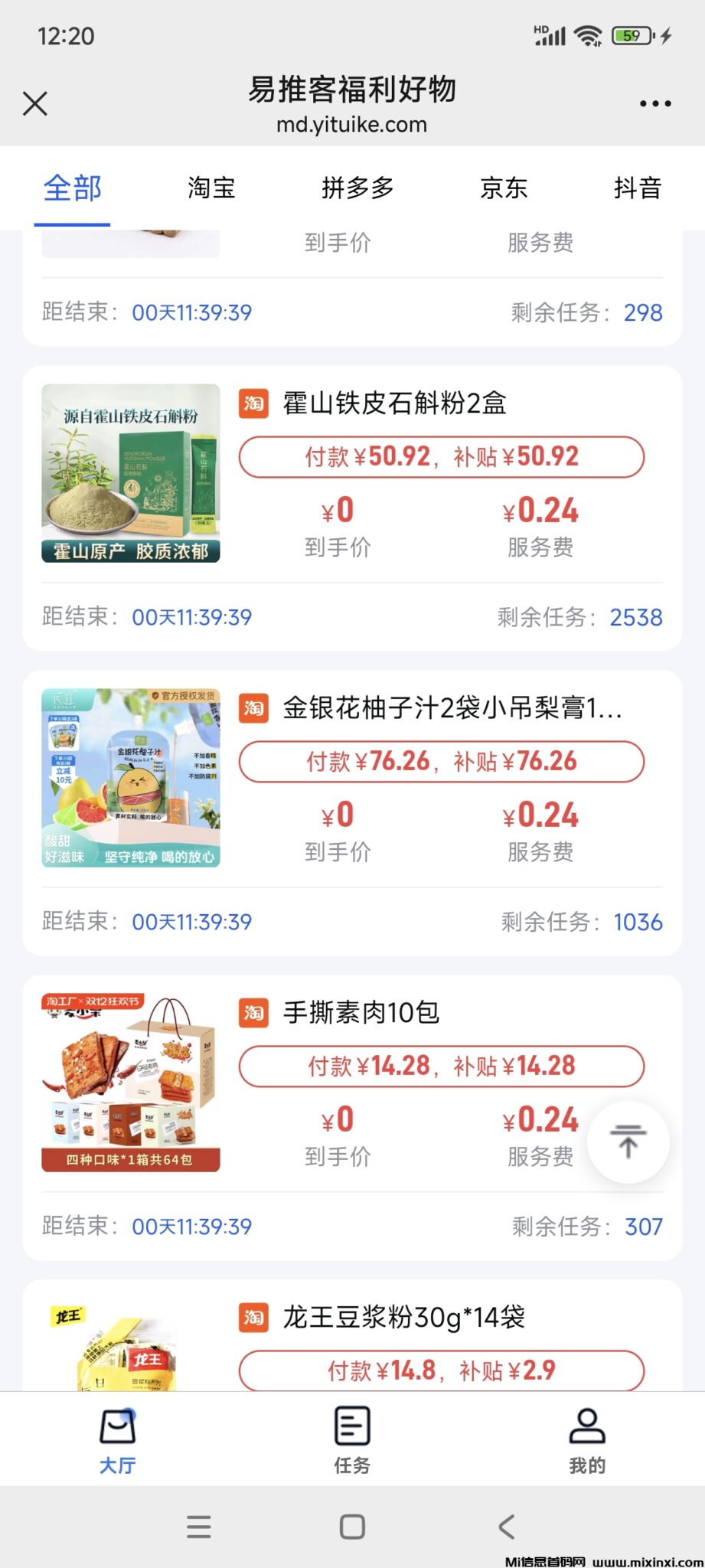Image resolution: width=705 pixels, height=1568 pixels.
Task: Close the page with the X button
Action: (x=34, y=103)
